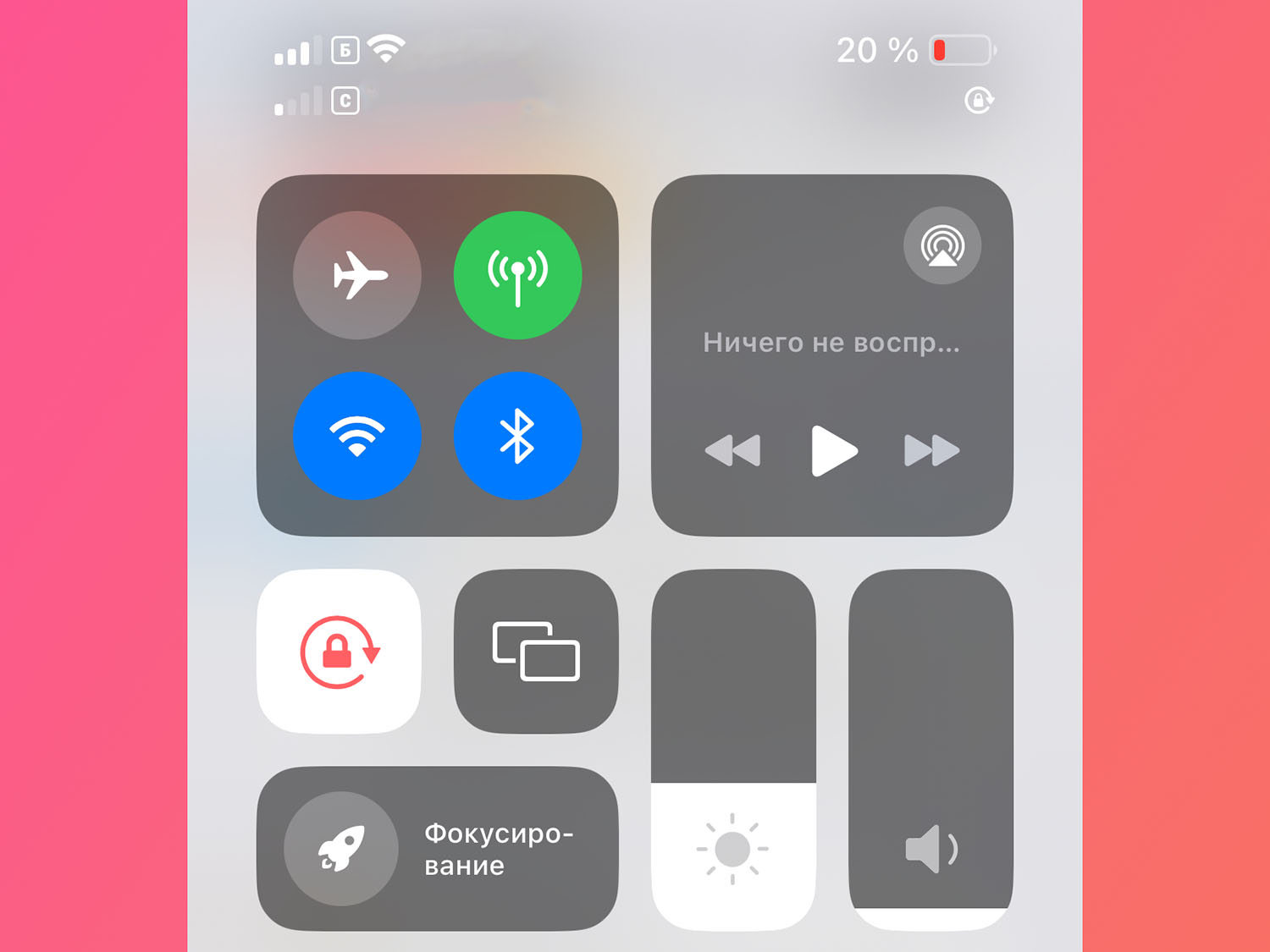Set volume level on the slider
Image resolution: width=1270 pixels, height=952 pixels.
tap(930, 750)
